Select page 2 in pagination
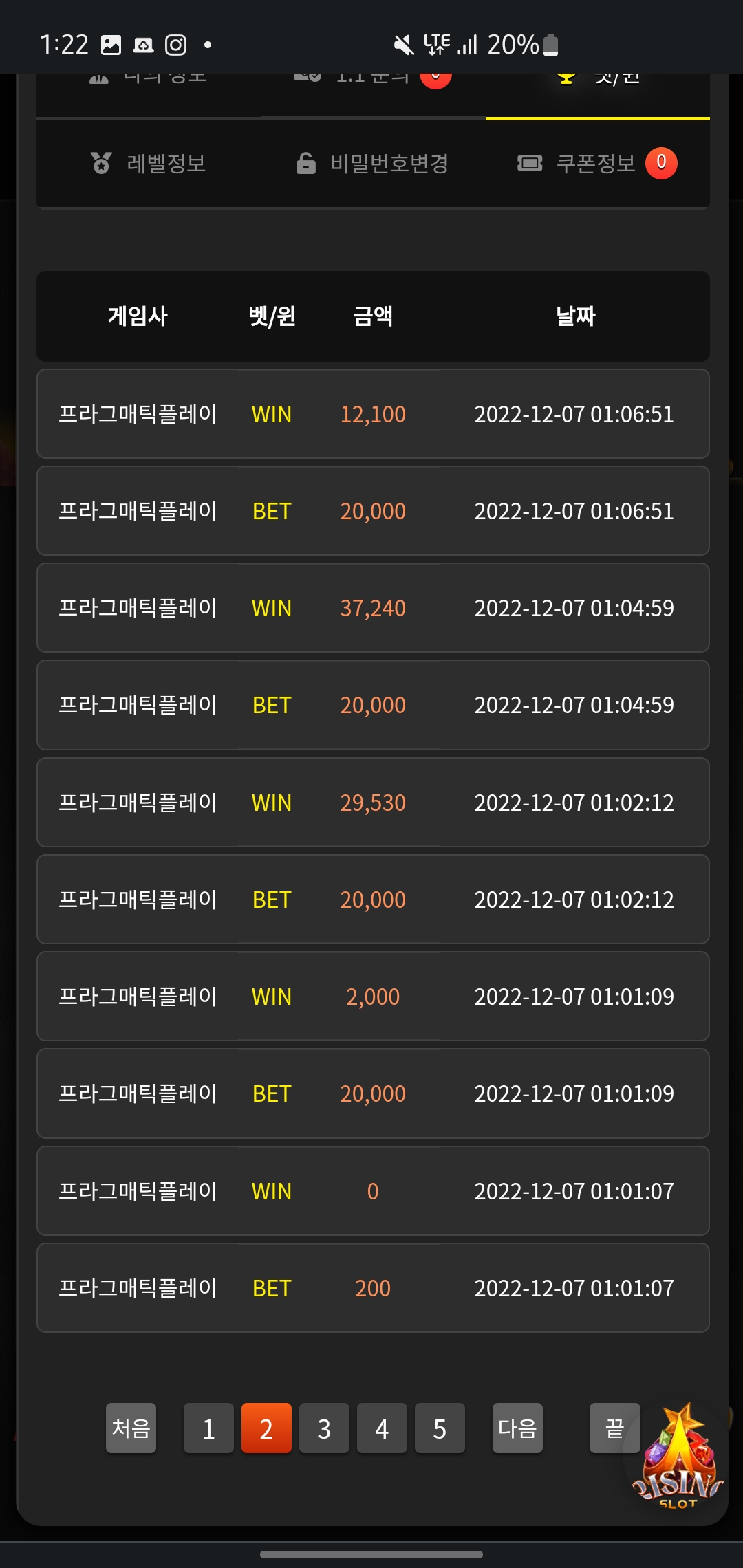Image resolution: width=743 pixels, height=1568 pixels. [266, 1428]
